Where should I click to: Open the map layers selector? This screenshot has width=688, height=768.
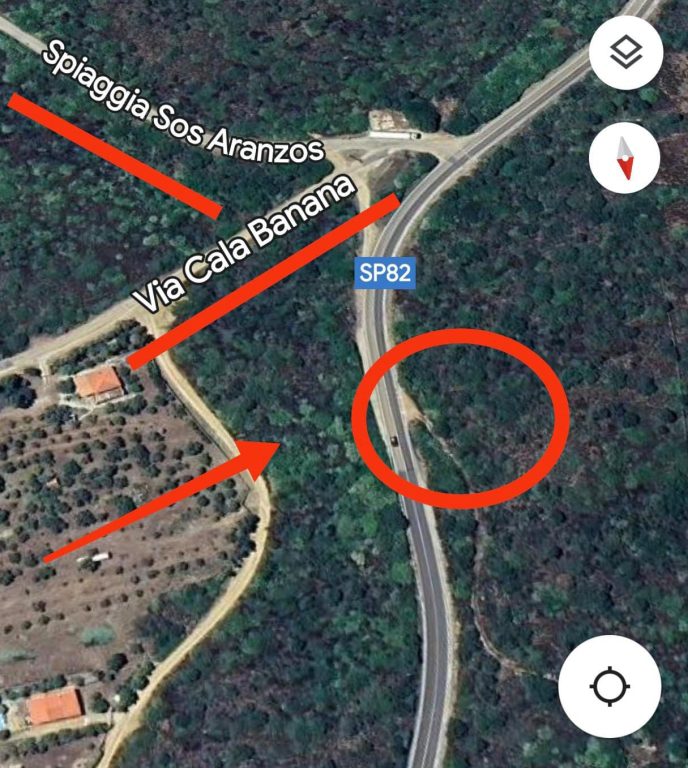(626, 53)
